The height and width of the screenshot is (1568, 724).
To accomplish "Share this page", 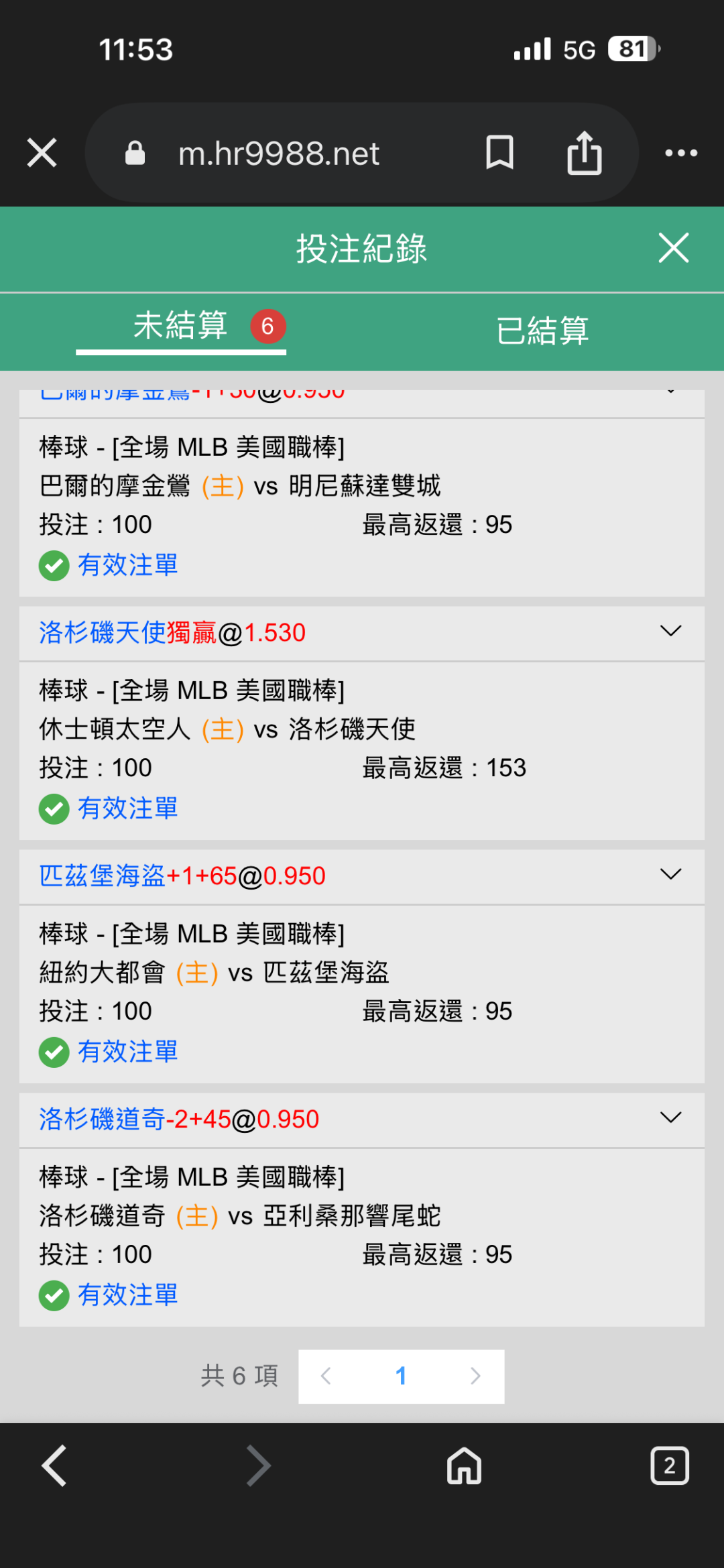I will pyautogui.click(x=584, y=153).
